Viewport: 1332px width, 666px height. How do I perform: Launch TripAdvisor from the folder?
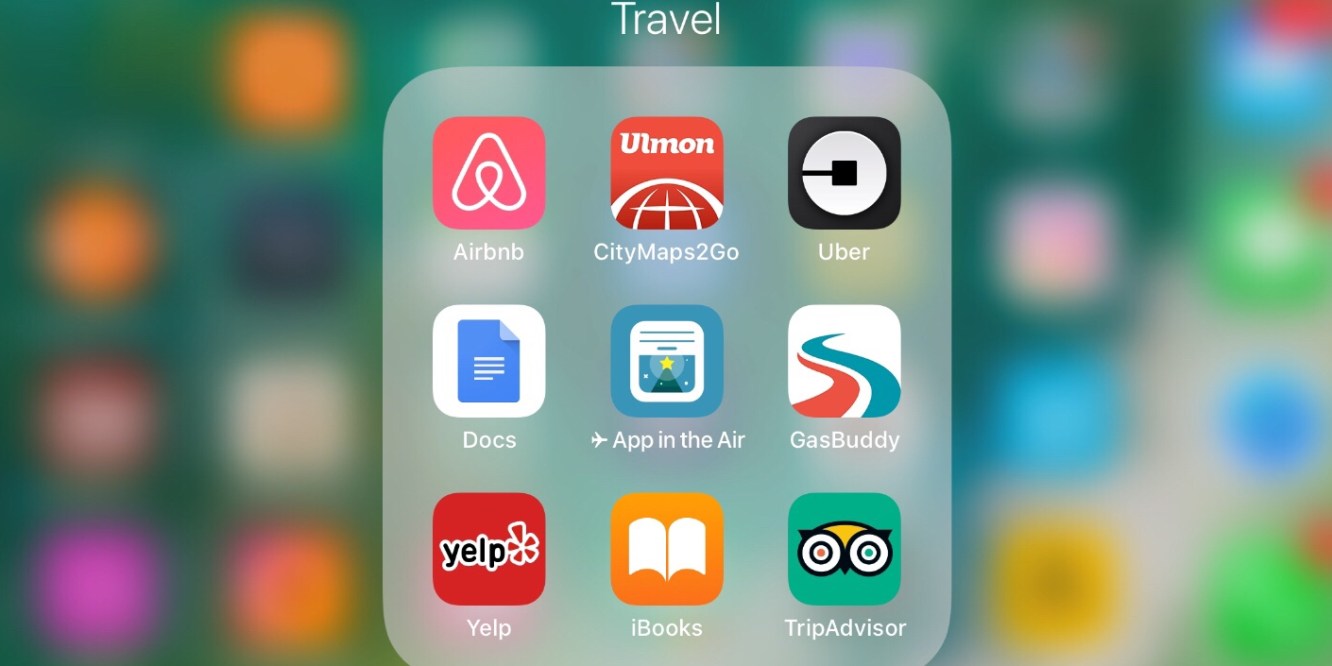844,549
